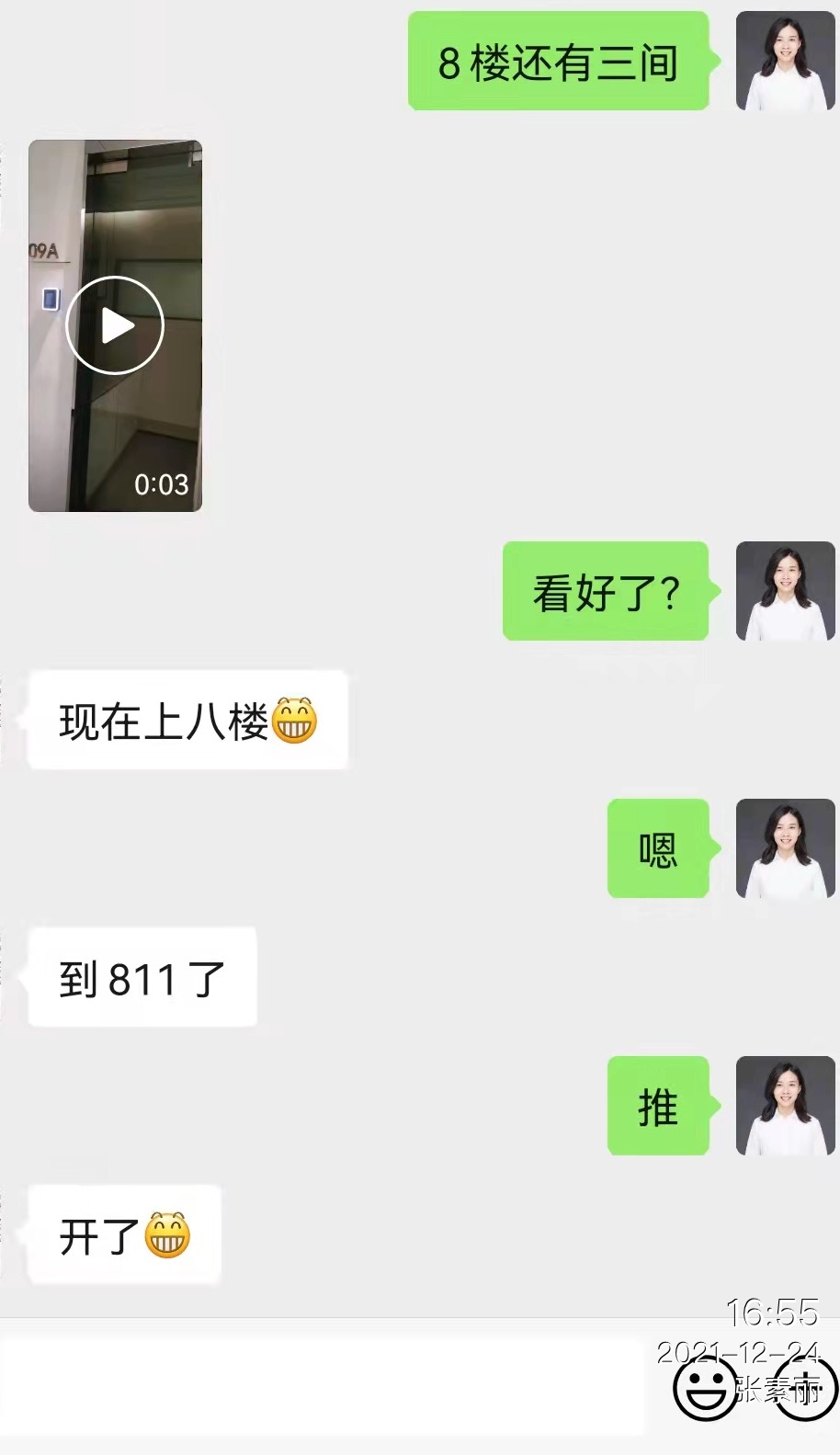Open sender's avatar beside "看好了?"

(785, 591)
